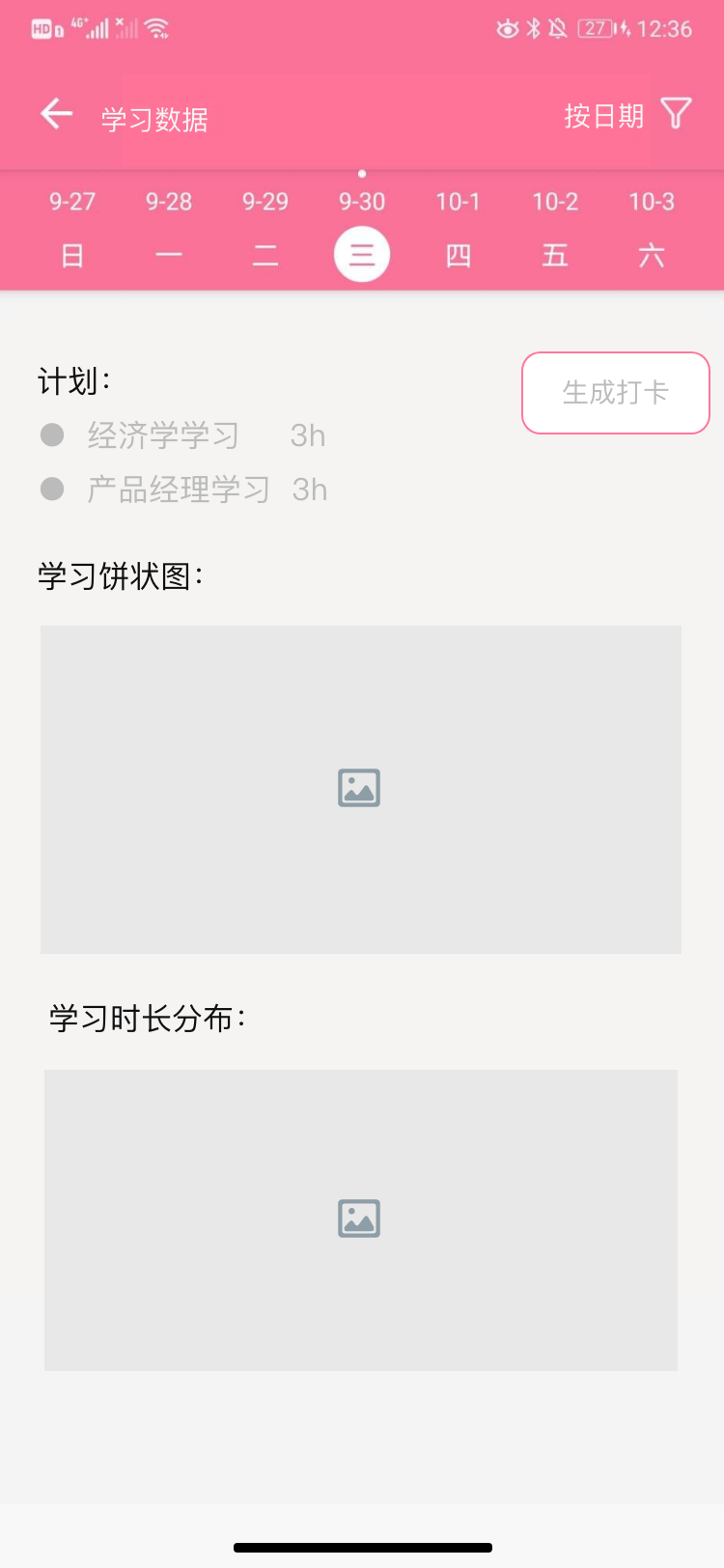Tap the page indicator dot above dates
This screenshot has height=1568, width=724.
(362, 174)
